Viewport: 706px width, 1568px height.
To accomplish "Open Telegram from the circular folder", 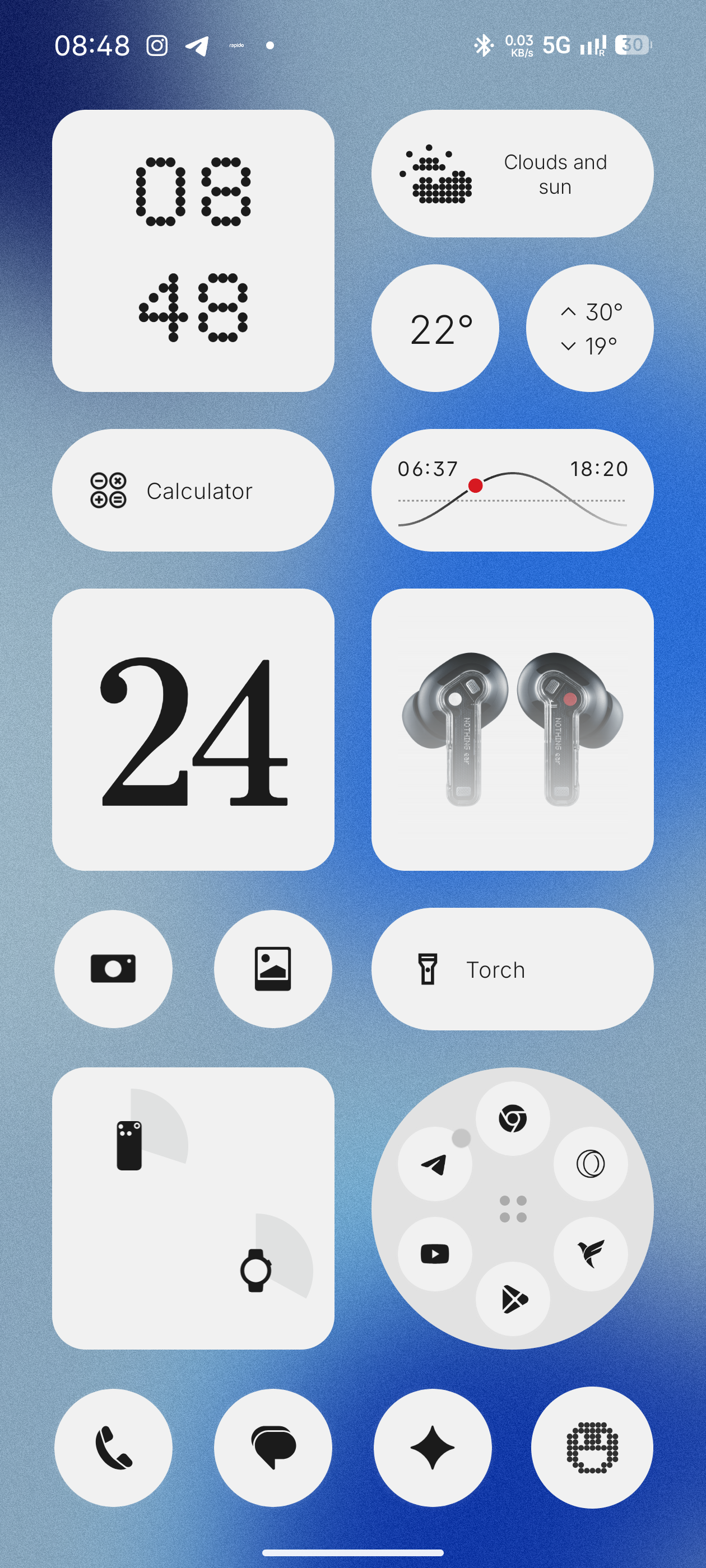I will [x=434, y=1164].
